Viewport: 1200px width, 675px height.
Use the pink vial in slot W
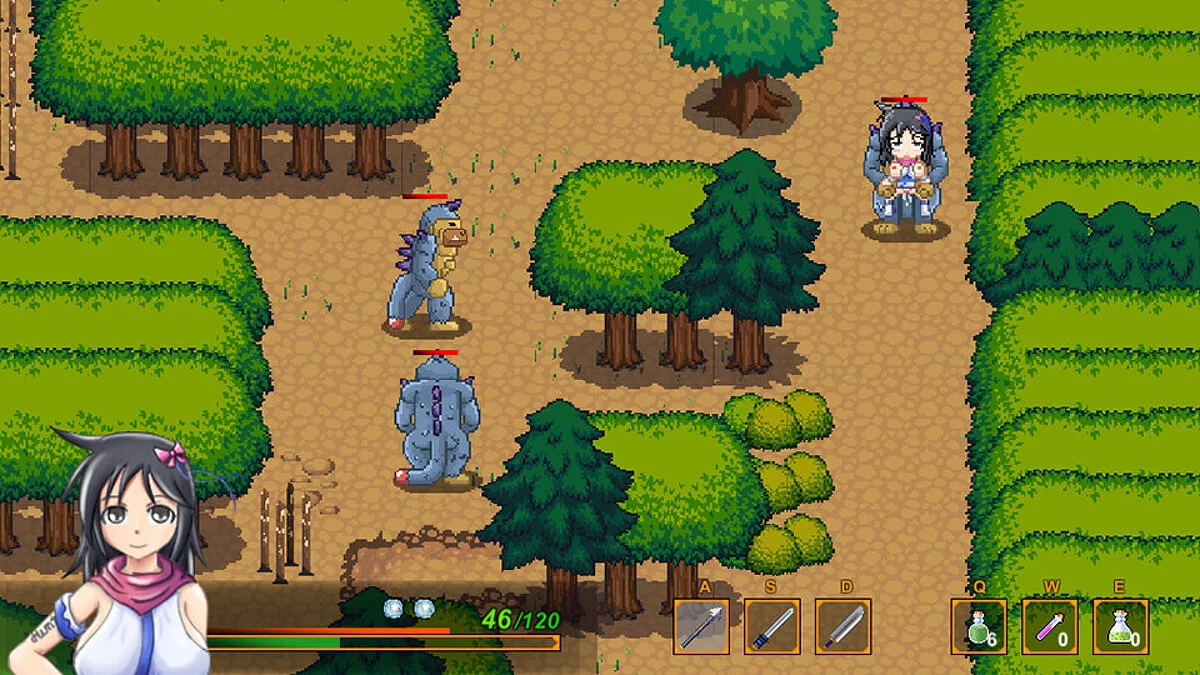pos(1049,626)
